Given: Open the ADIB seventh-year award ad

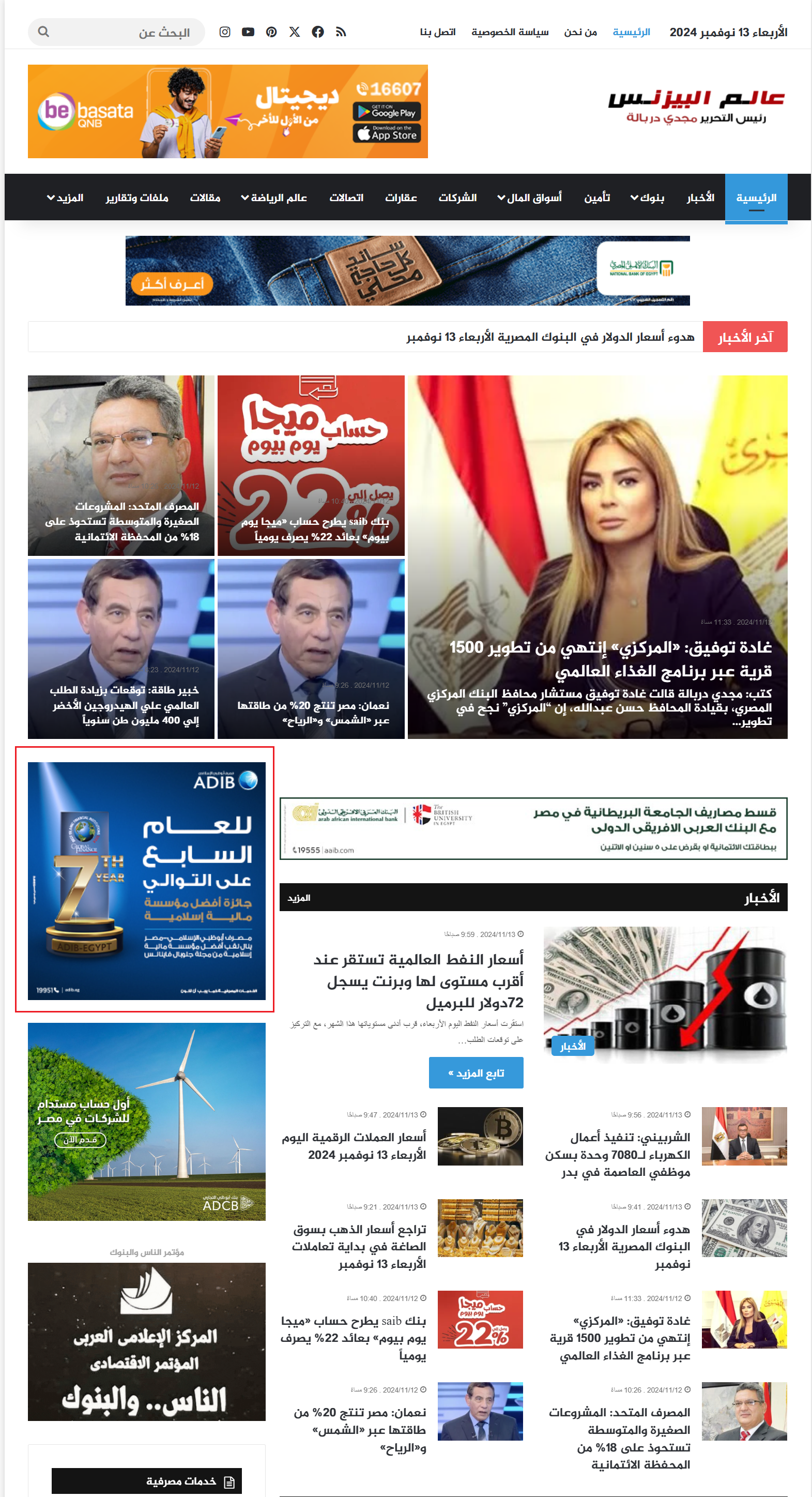Looking at the screenshot, I should [x=146, y=881].
